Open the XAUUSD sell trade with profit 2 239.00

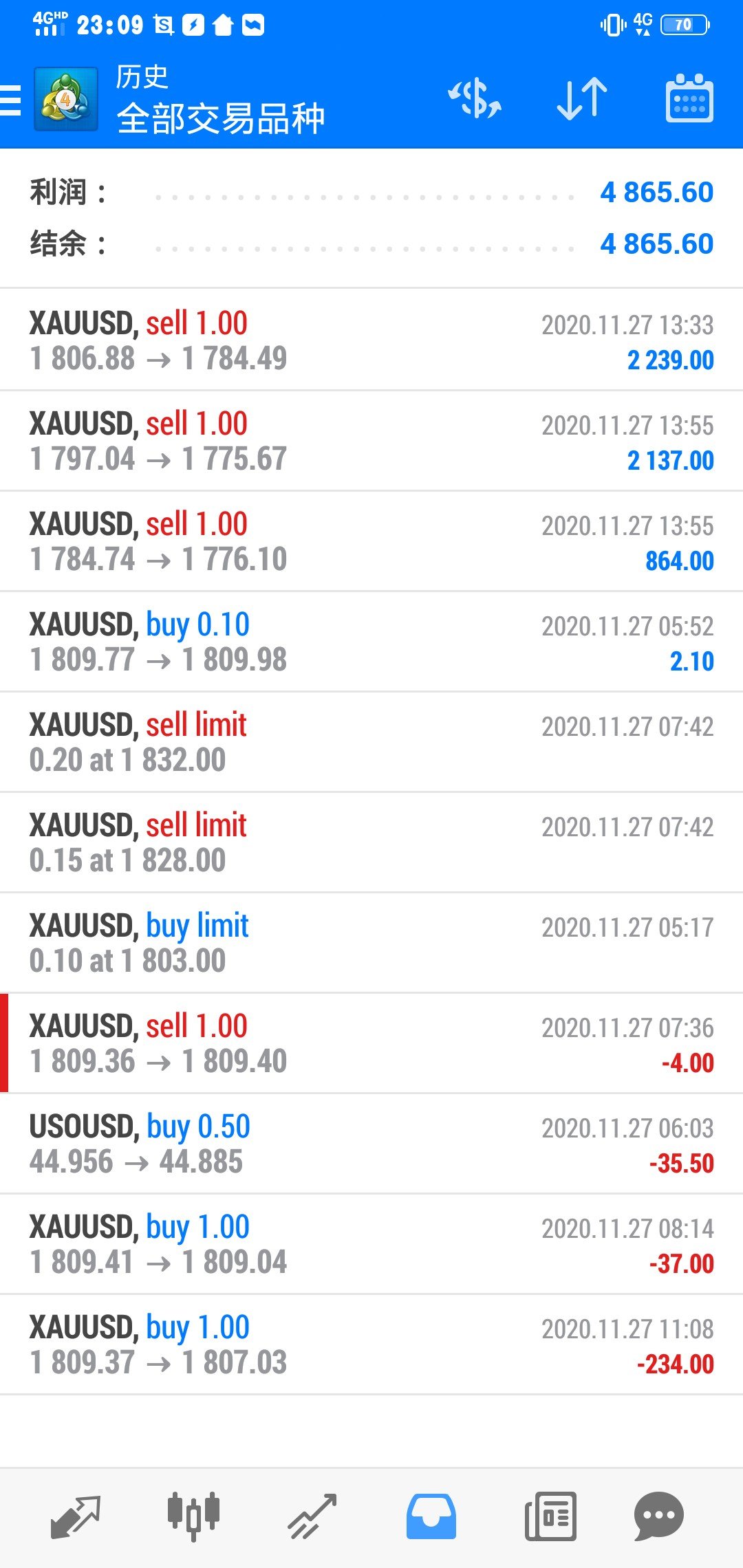point(371,340)
